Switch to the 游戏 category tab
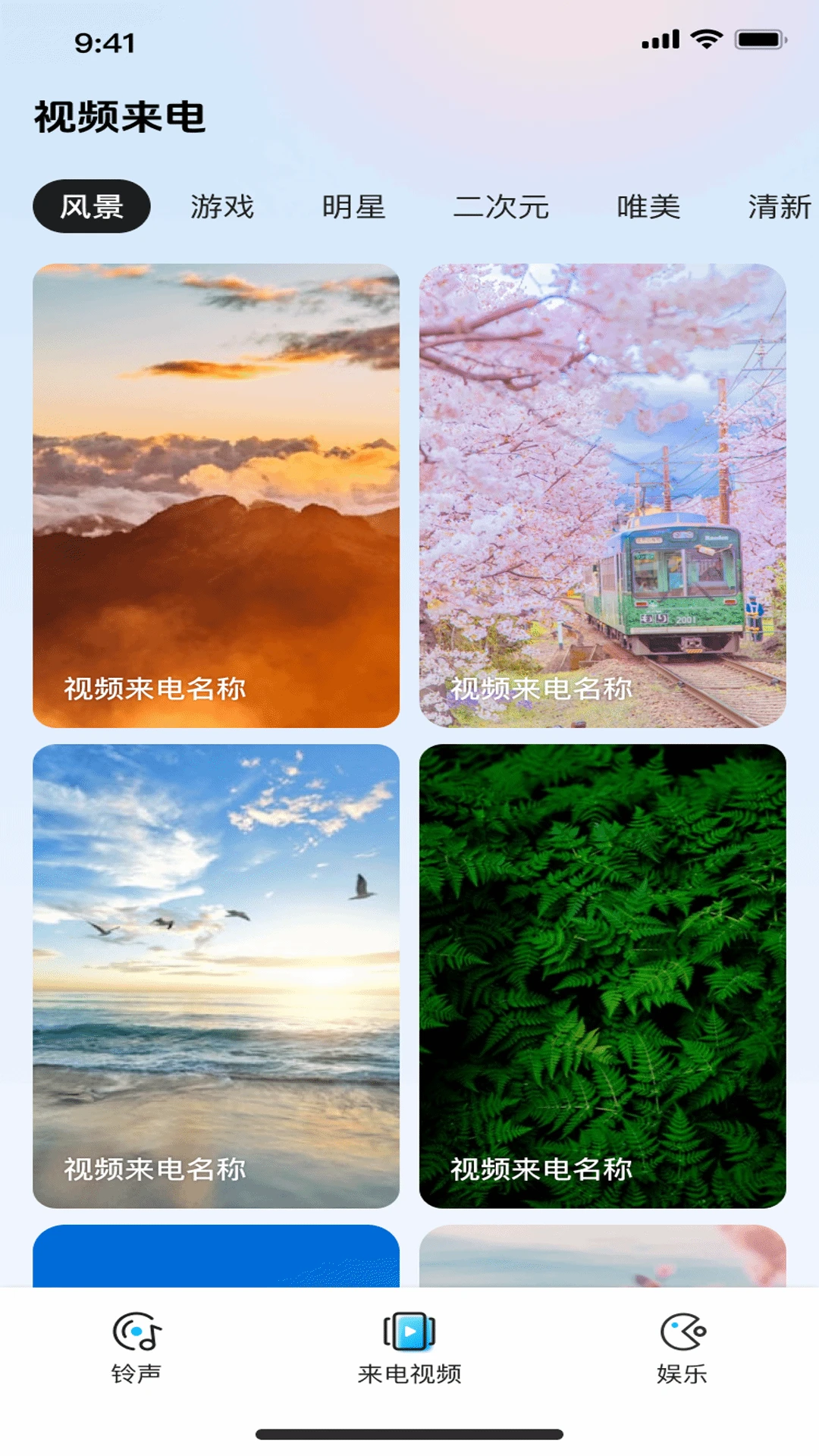 click(x=222, y=206)
